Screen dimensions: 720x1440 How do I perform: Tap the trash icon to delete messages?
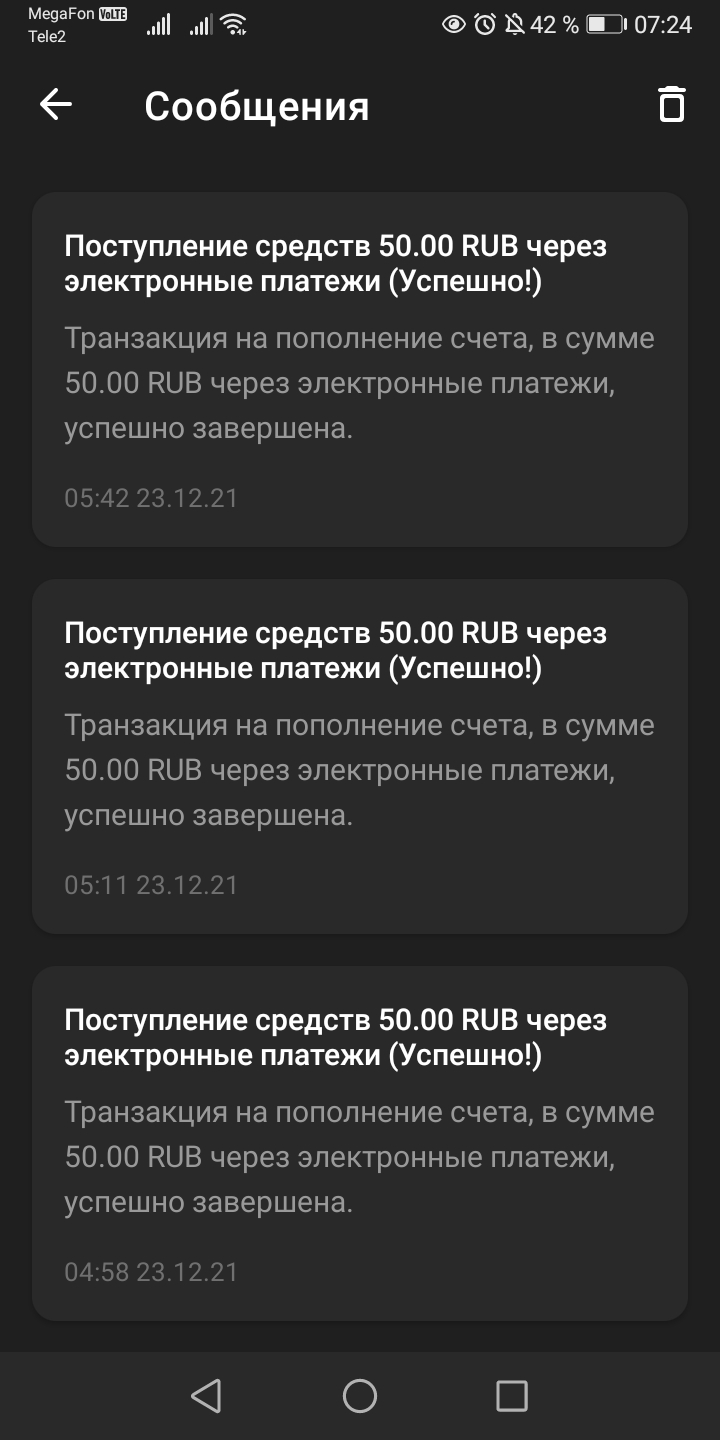pyautogui.click(x=671, y=105)
